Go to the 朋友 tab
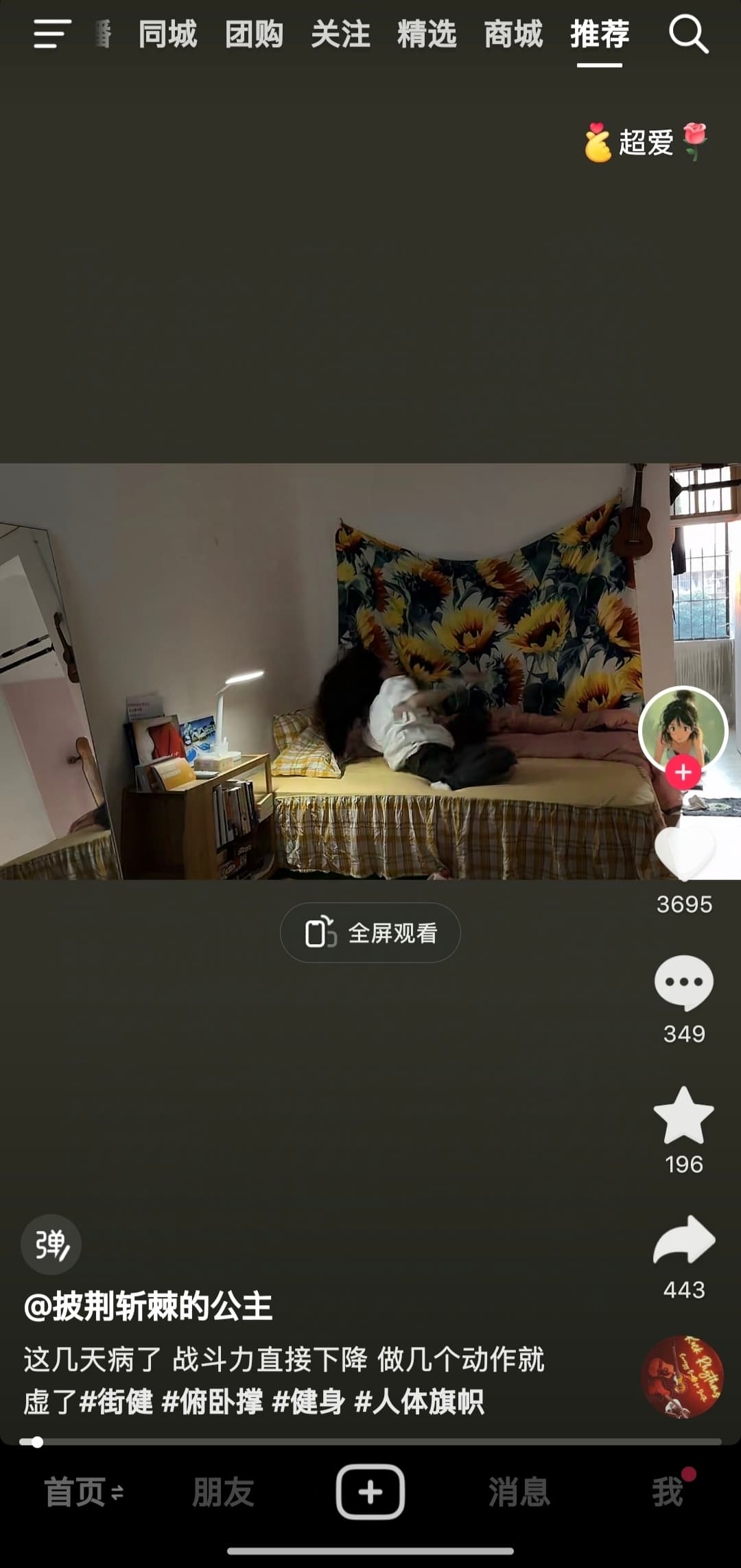The image size is (741, 1568). coord(223,1492)
